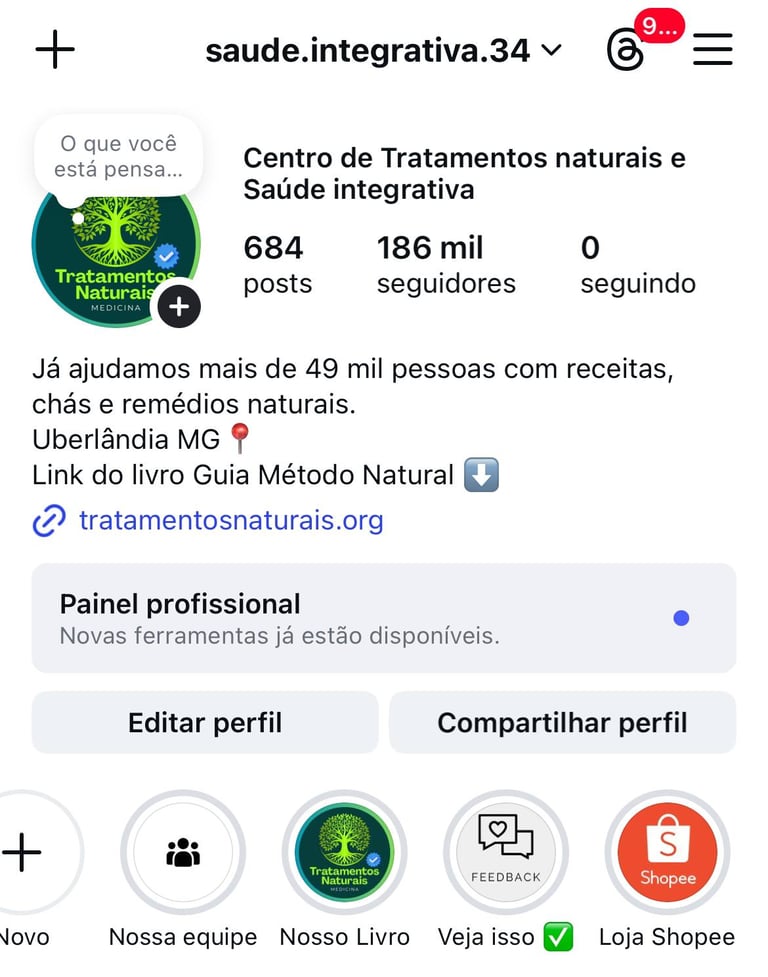Screen dimensions: 768x977
Task: Open the Nosso Livro highlight
Action: pyautogui.click(x=344, y=853)
